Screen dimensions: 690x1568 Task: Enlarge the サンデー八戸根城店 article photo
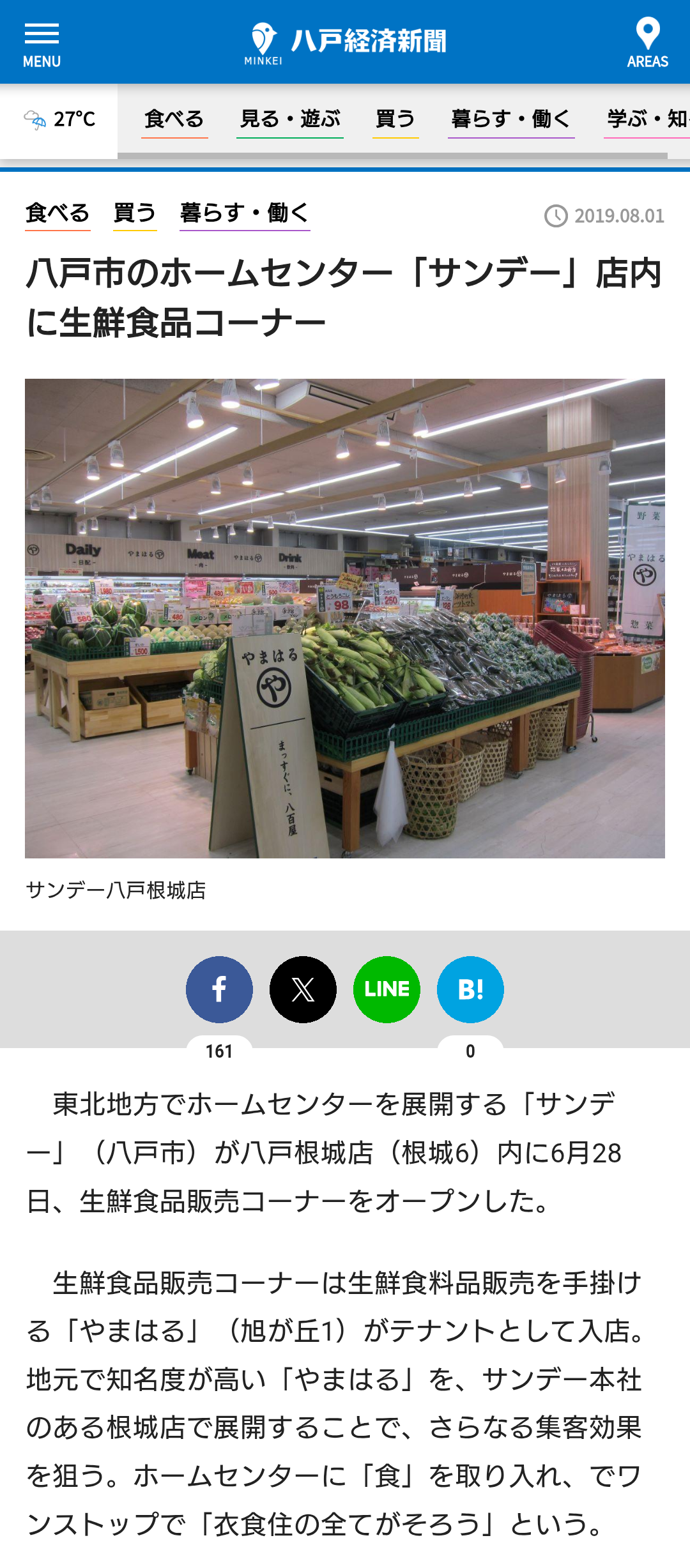345,618
